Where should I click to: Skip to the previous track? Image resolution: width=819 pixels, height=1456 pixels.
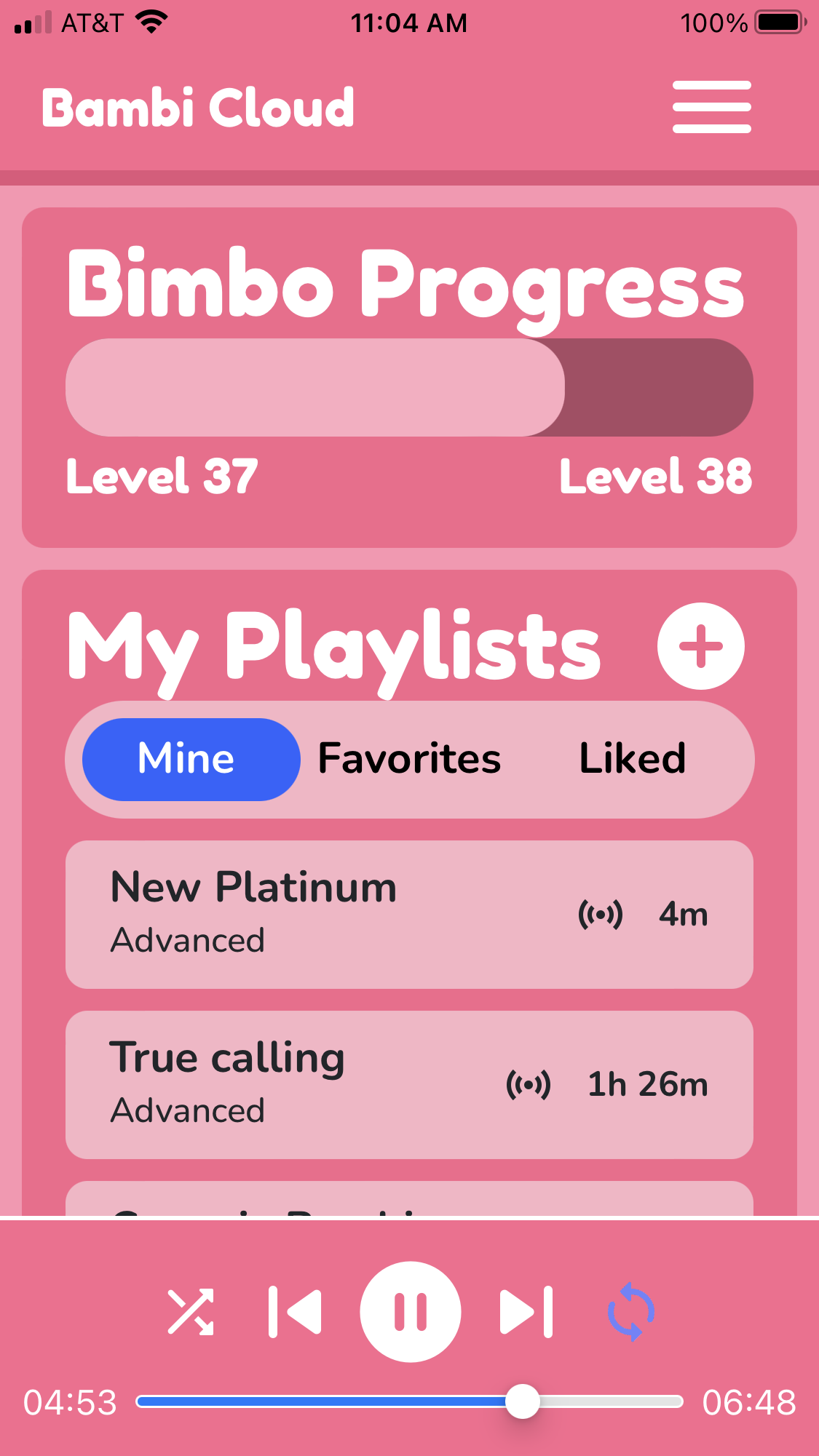click(x=295, y=1312)
